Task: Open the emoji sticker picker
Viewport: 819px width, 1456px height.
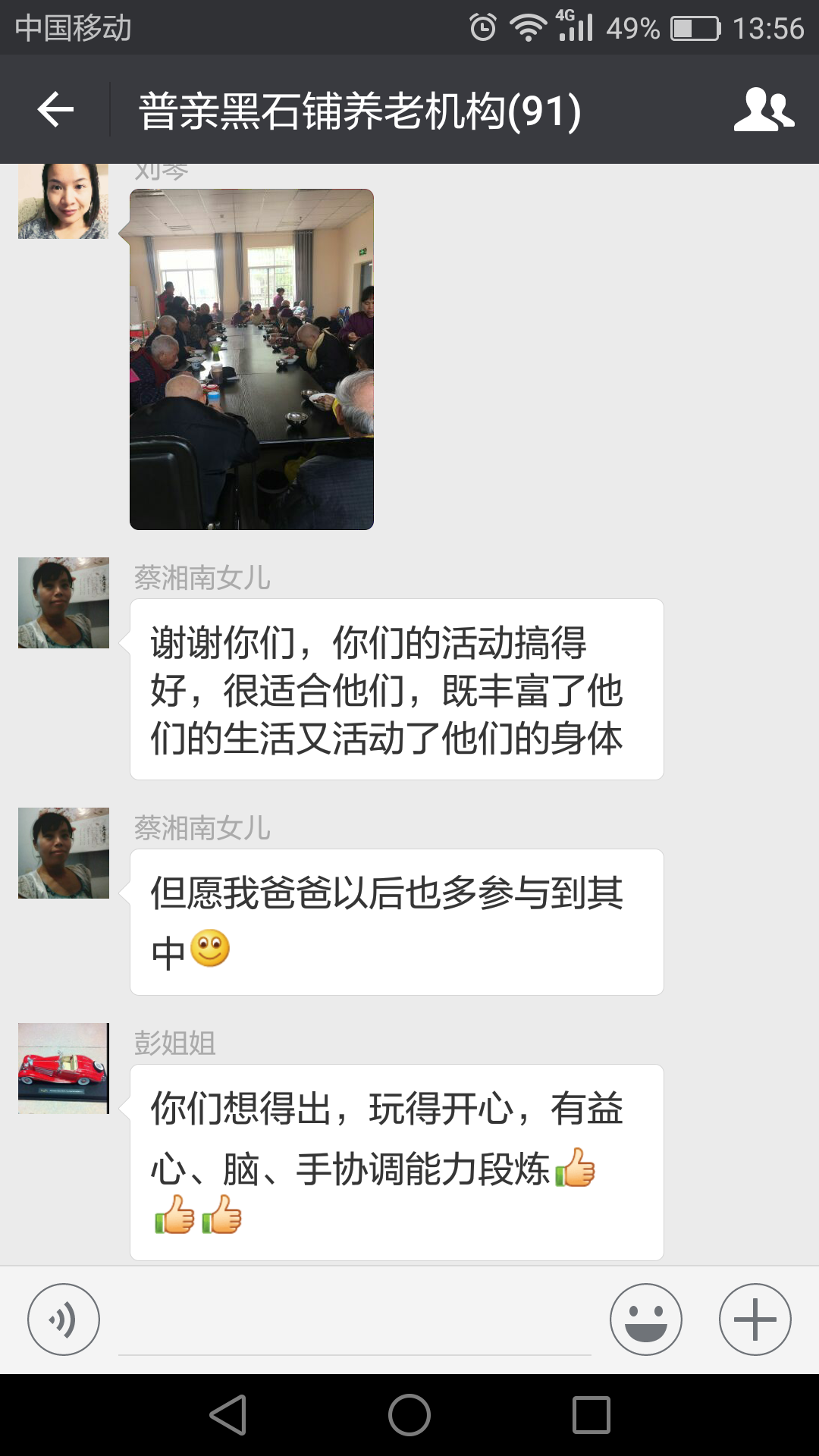Action: coord(645,1319)
